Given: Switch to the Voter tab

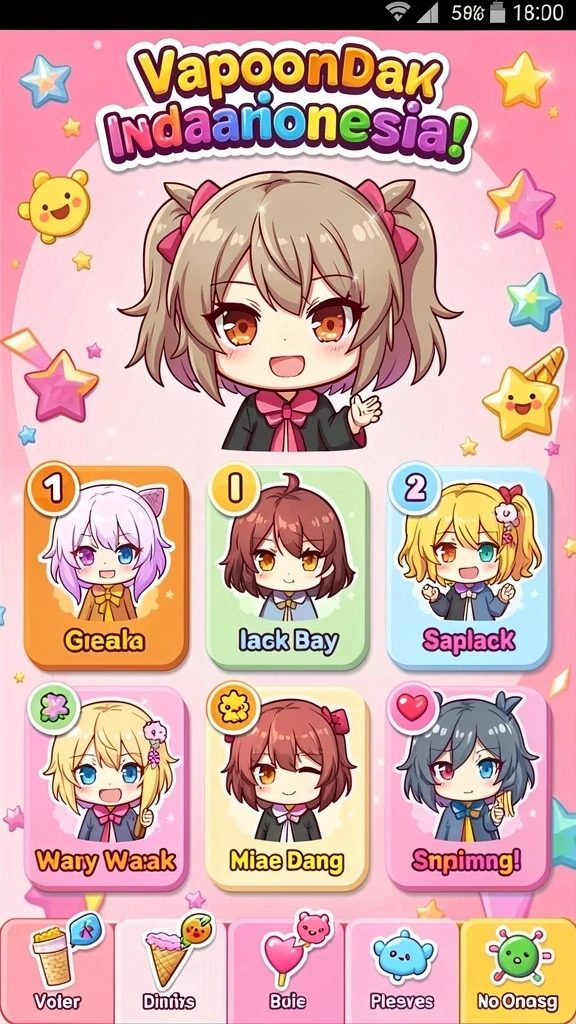Looking at the screenshot, I should pos(57,972).
